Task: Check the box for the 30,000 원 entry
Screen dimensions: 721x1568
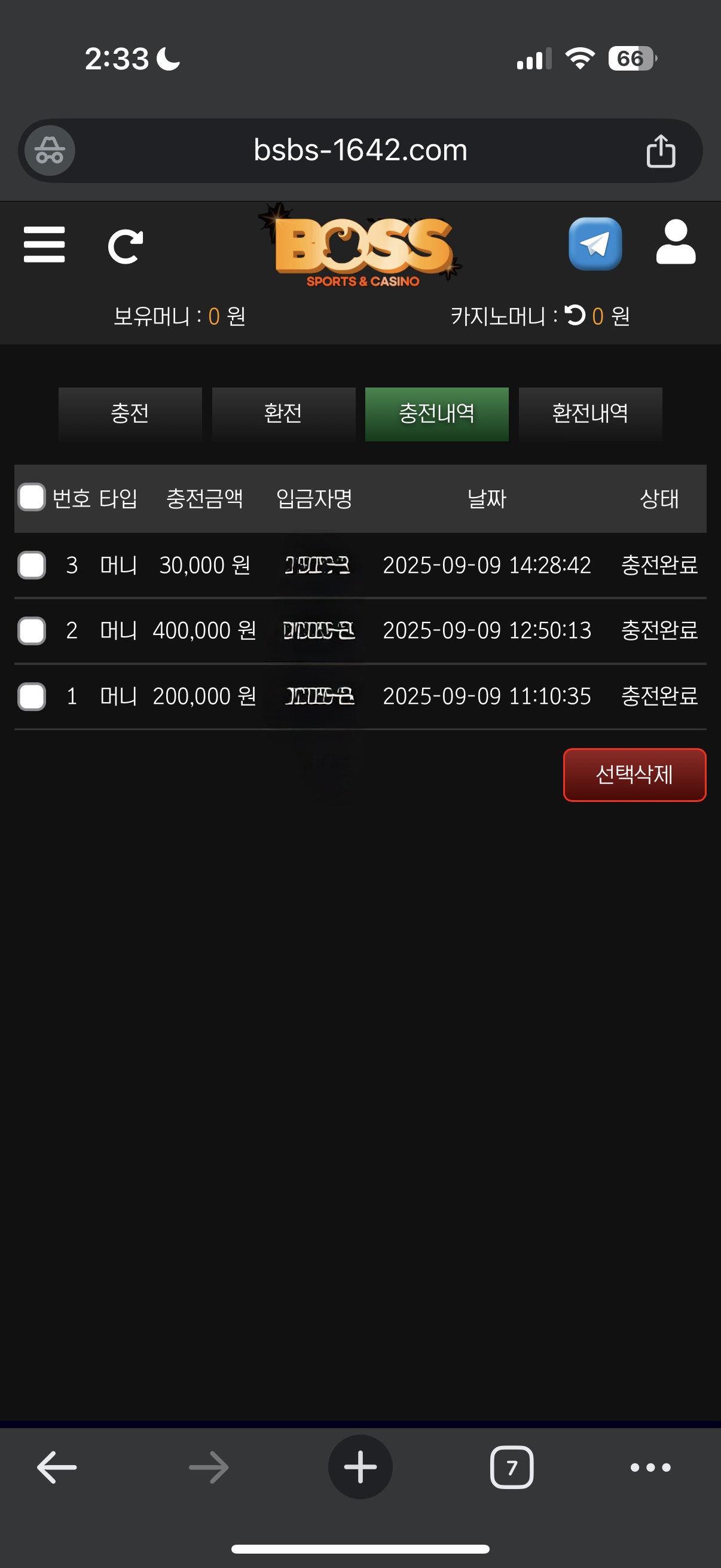Action: point(32,565)
